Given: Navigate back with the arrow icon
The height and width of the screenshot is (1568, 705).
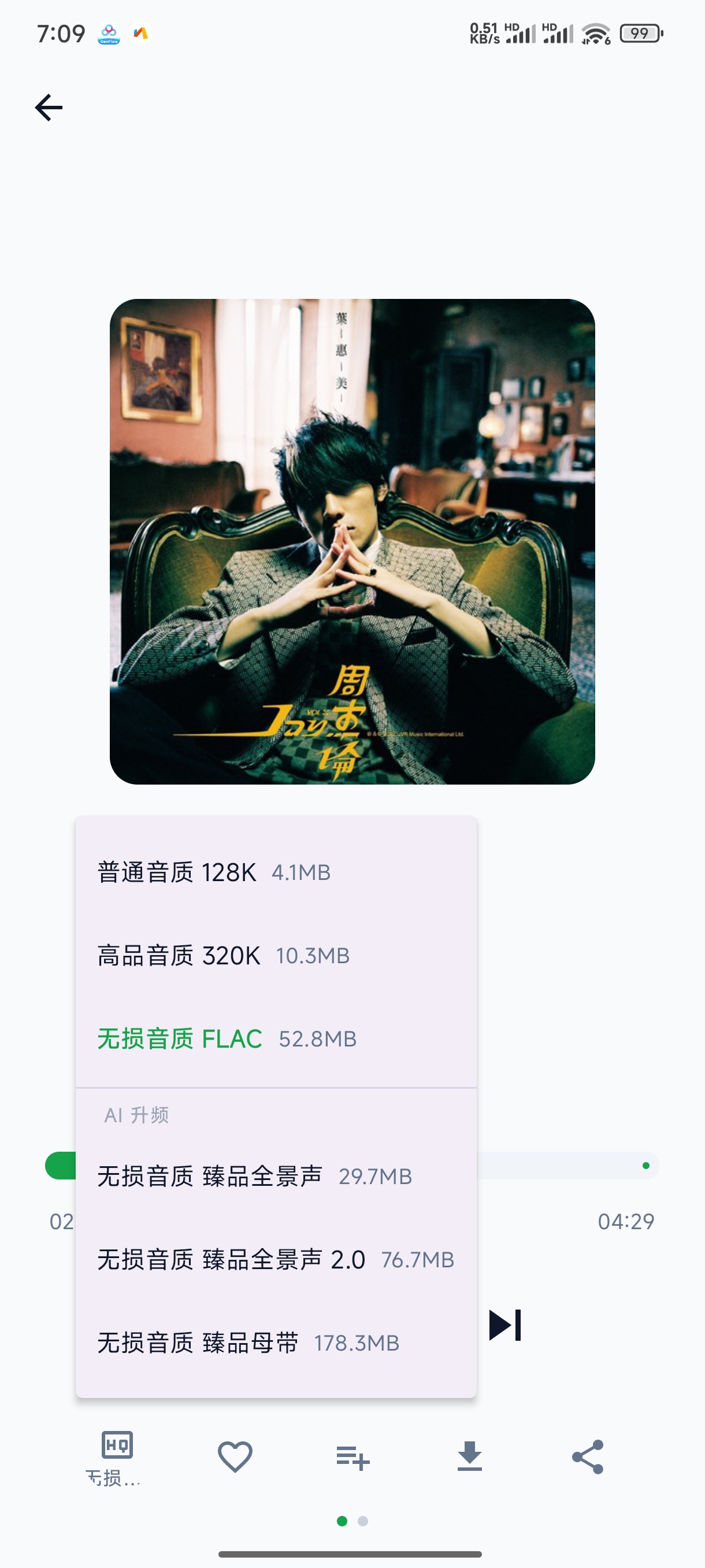Looking at the screenshot, I should [x=49, y=106].
